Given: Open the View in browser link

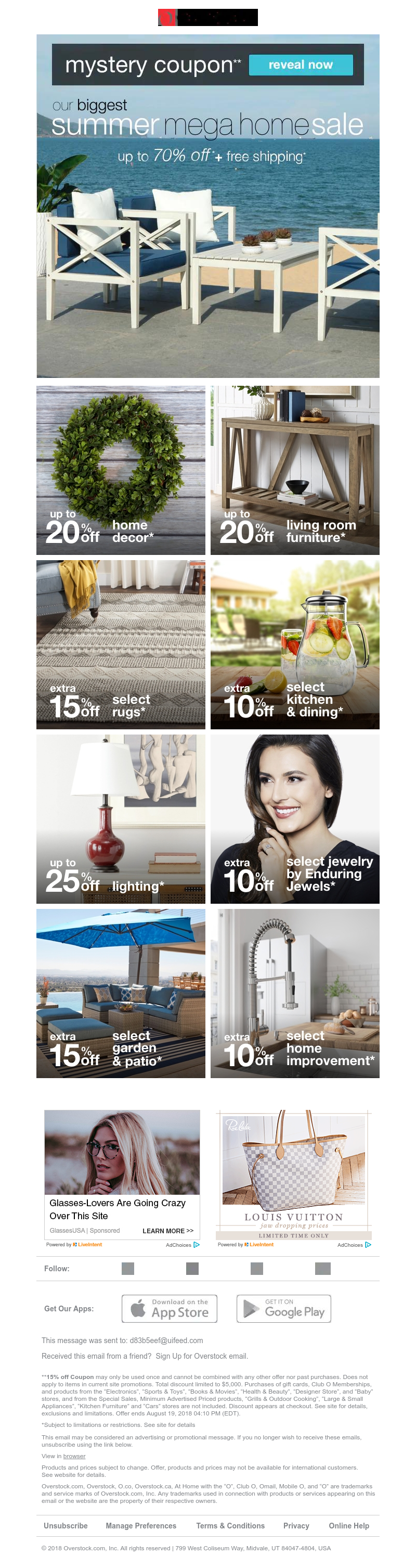Looking at the screenshot, I should [74, 1456].
